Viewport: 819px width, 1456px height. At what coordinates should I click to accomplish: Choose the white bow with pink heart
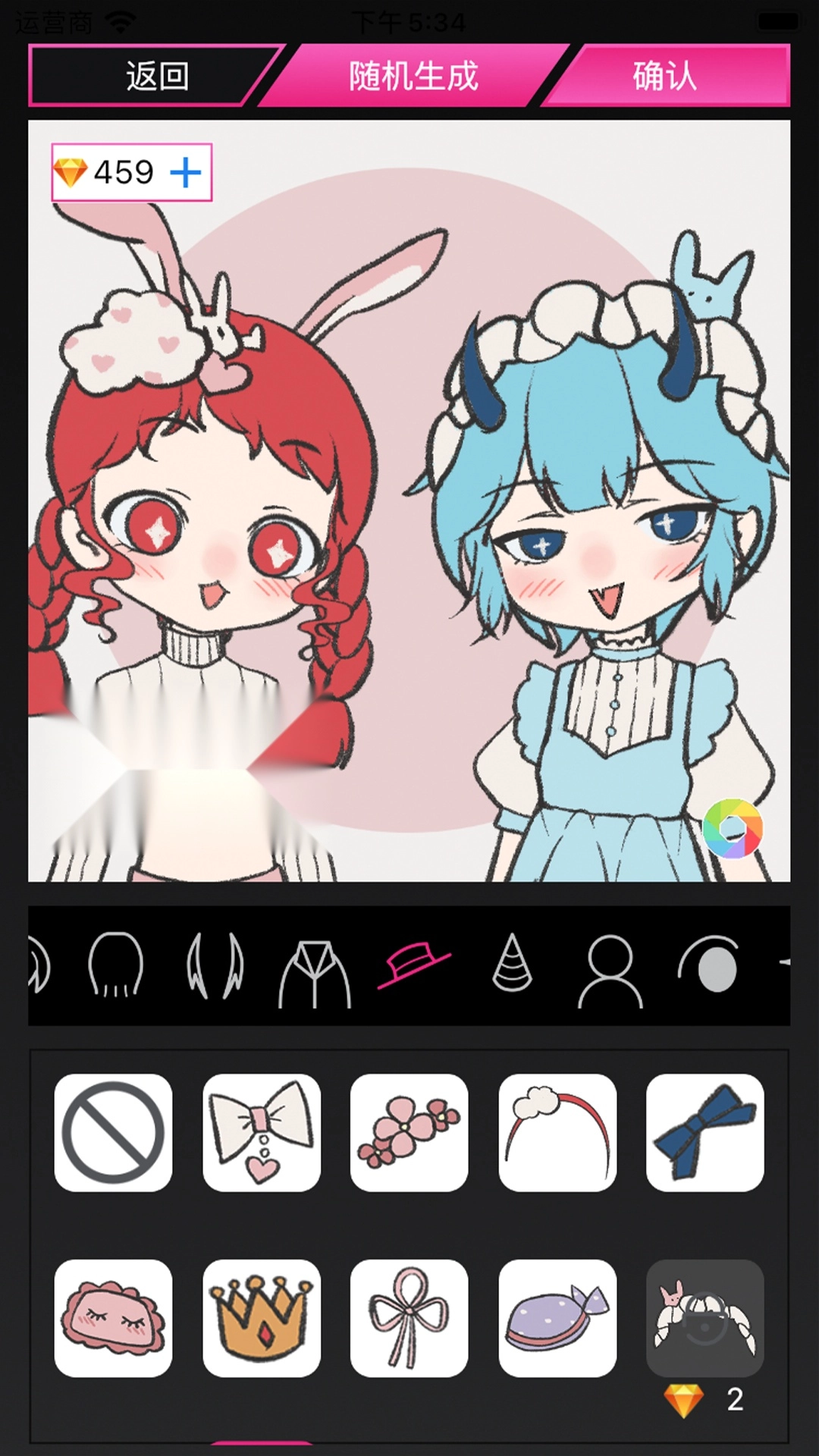[x=262, y=1132]
